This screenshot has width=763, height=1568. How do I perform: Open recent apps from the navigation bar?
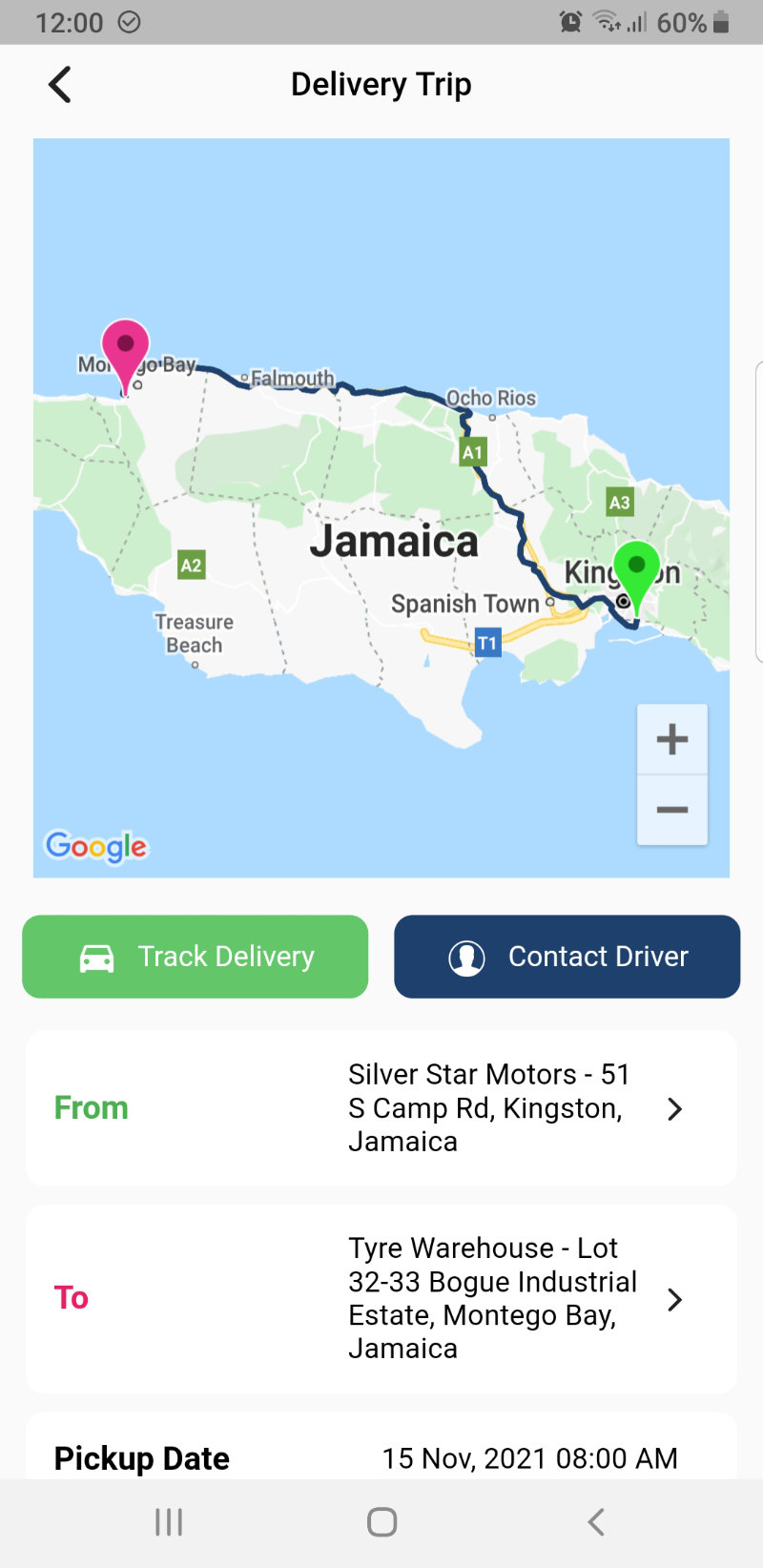(168, 1522)
